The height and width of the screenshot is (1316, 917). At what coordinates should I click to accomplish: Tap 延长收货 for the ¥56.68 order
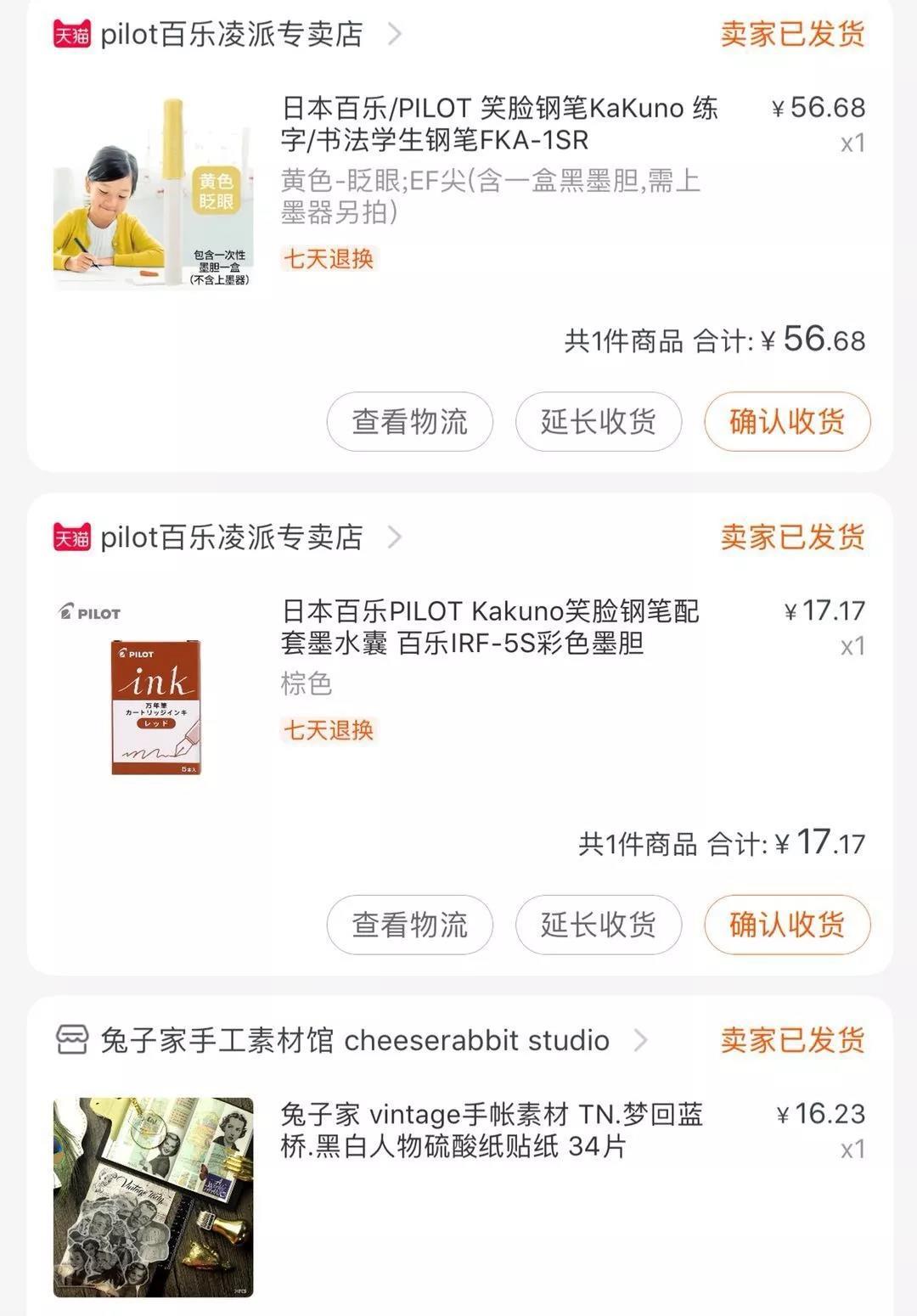598,421
